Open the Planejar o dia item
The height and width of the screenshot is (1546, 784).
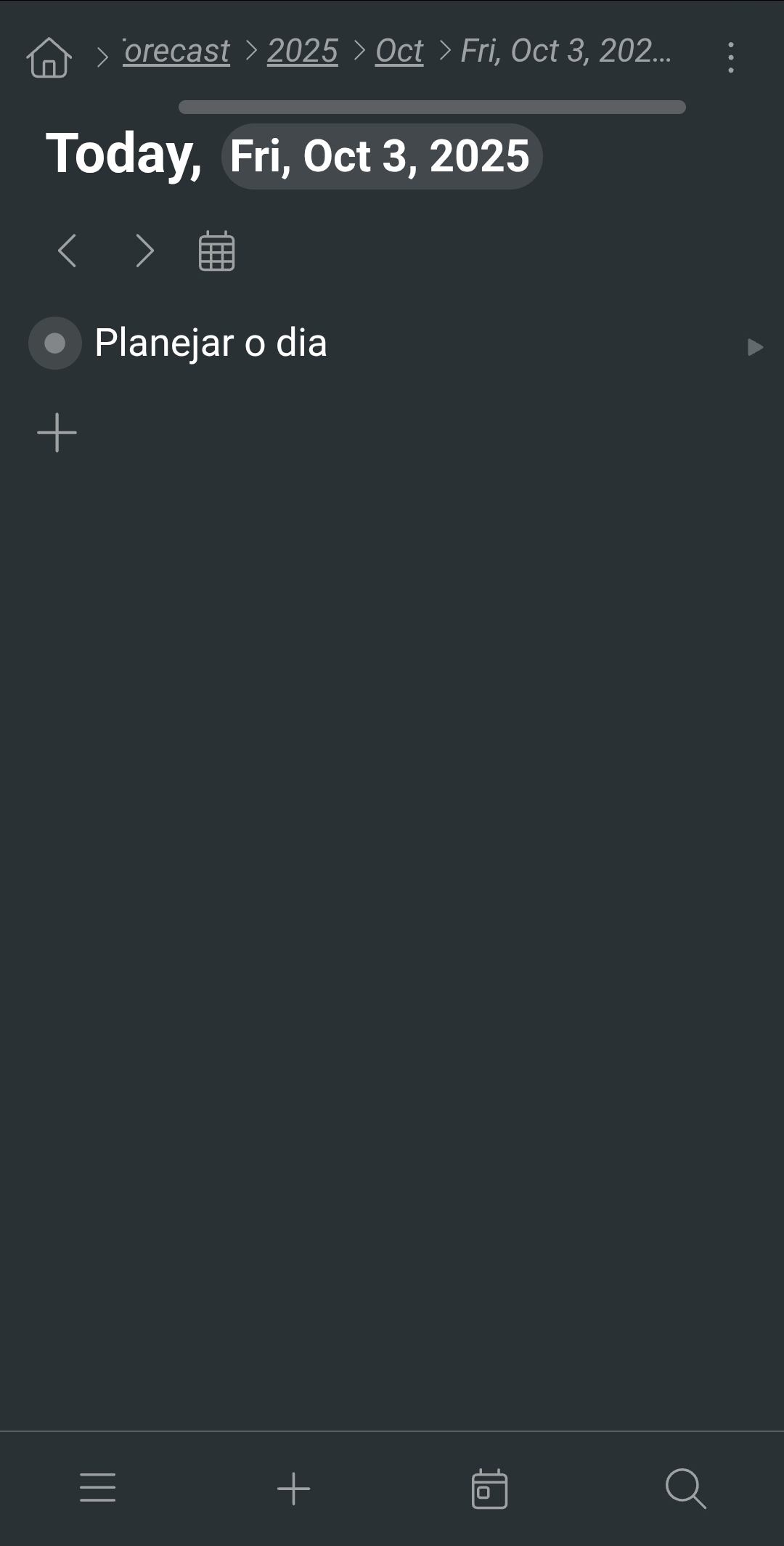click(x=211, y=343)
